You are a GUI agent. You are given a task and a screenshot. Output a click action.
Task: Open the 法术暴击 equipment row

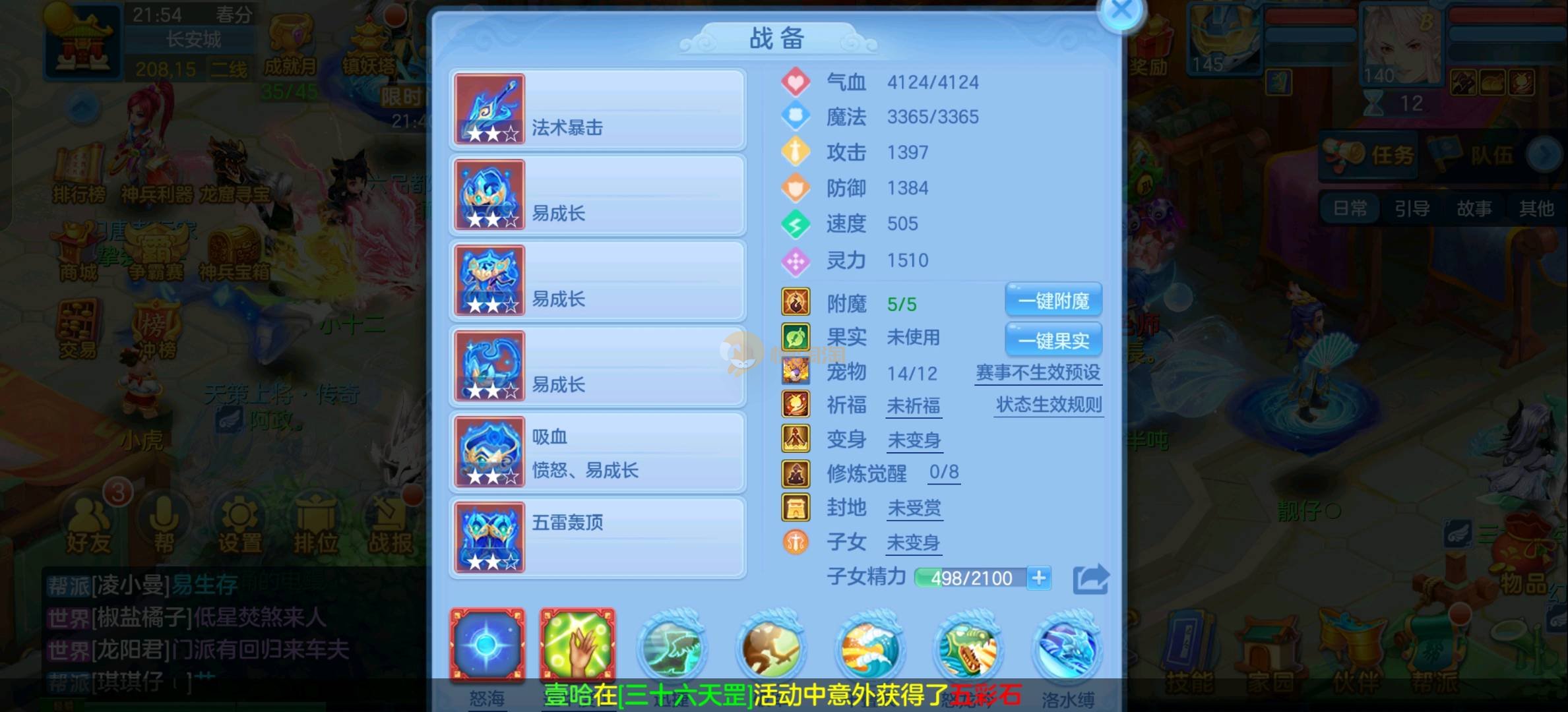[x=598, y=109]
